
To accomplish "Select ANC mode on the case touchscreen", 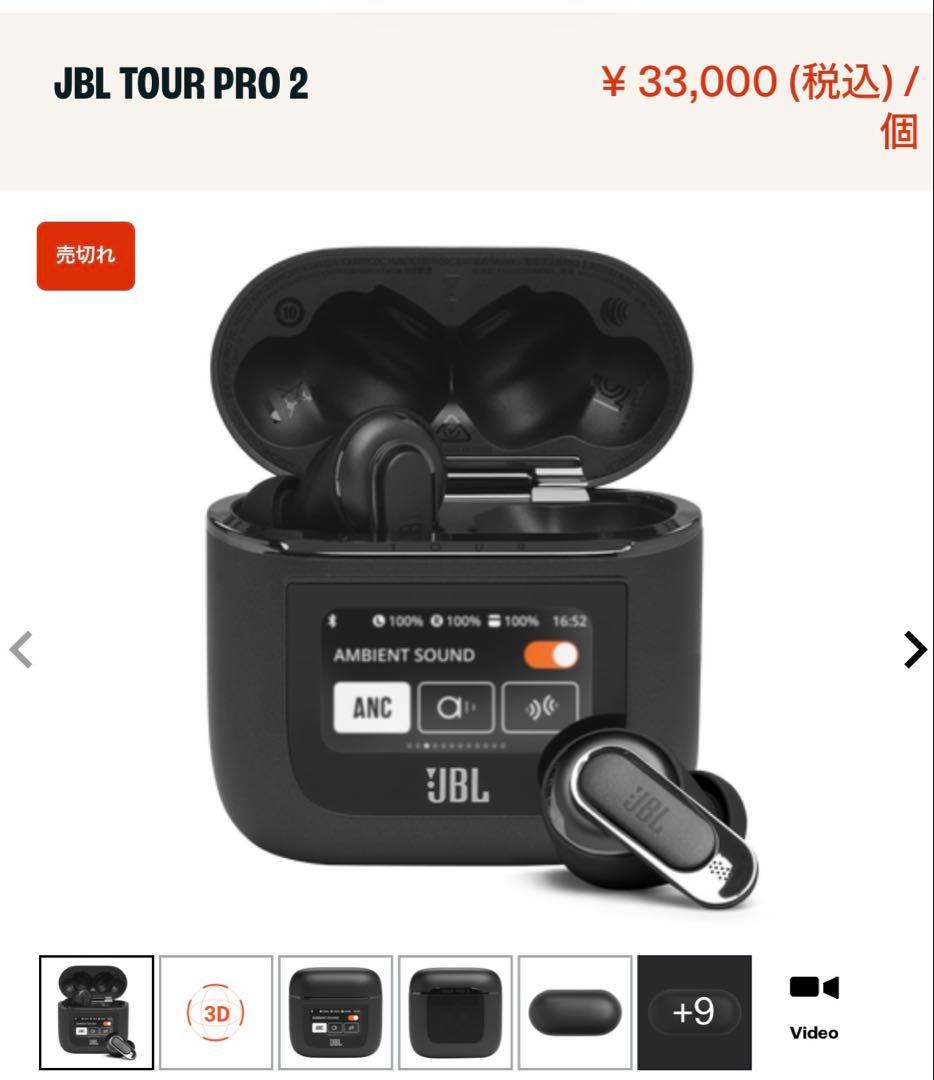I will coord(372,706).
